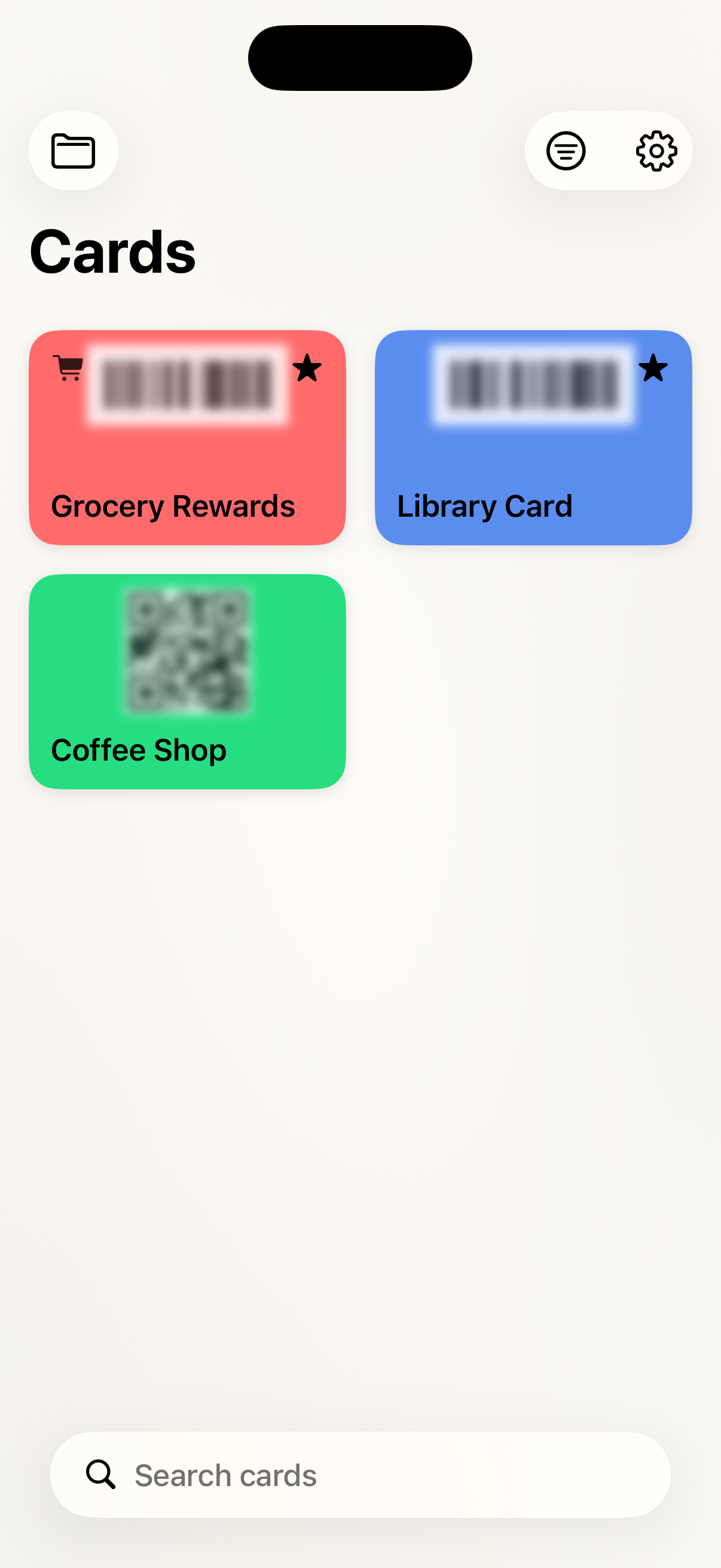Click the shopping cart icon on Grocery Rewards
This screenshot has width=721, height=1568.
(x=67, y=368)
